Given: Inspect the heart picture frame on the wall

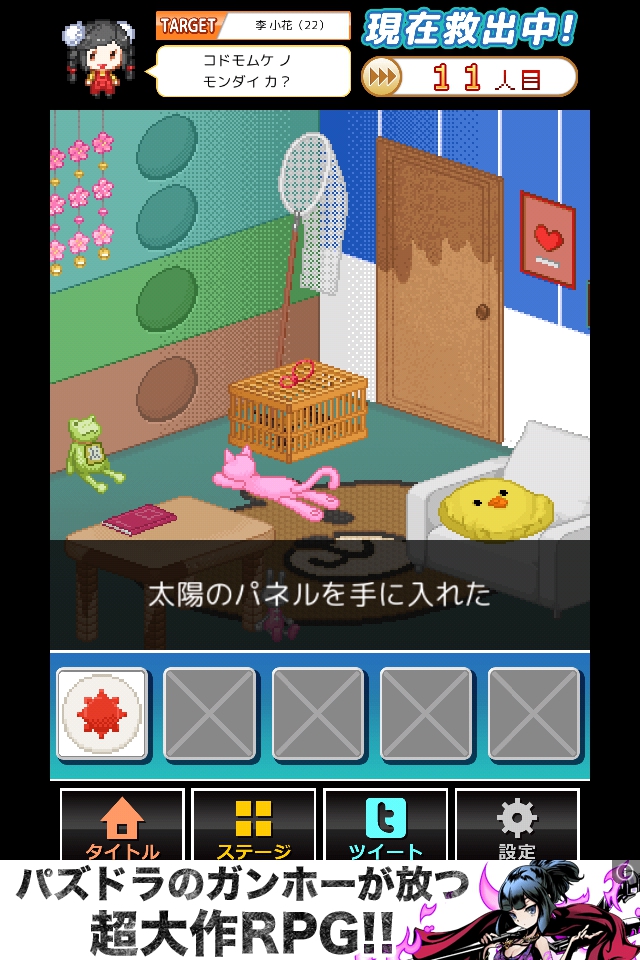Looking at the screenshot, I should click(x=547, y=240).
